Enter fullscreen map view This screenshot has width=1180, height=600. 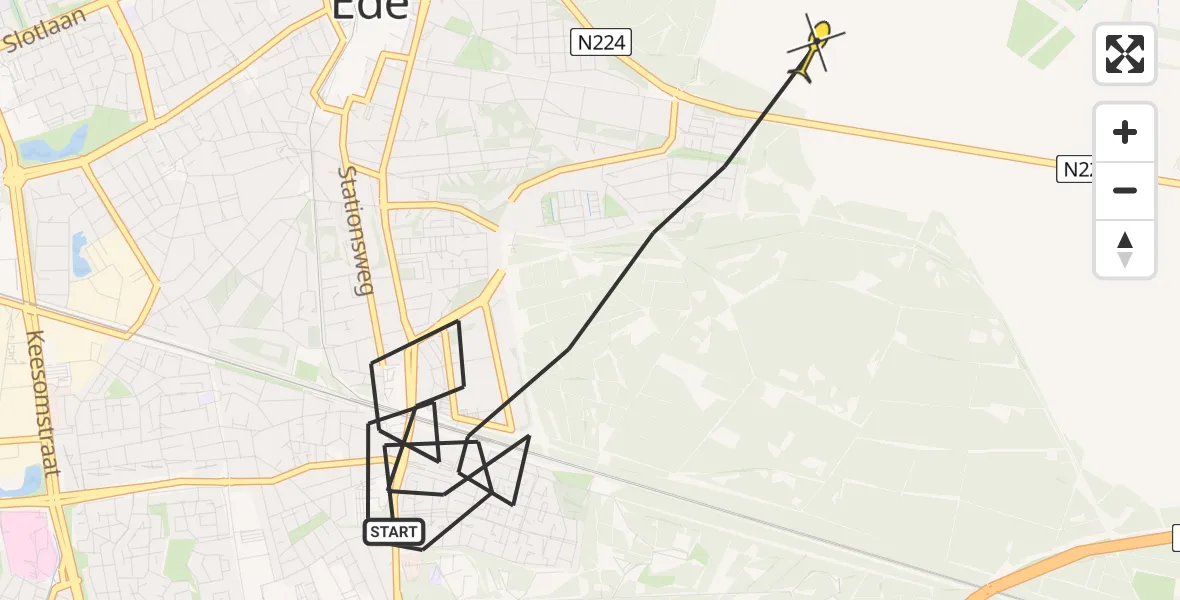[1125, 54]
